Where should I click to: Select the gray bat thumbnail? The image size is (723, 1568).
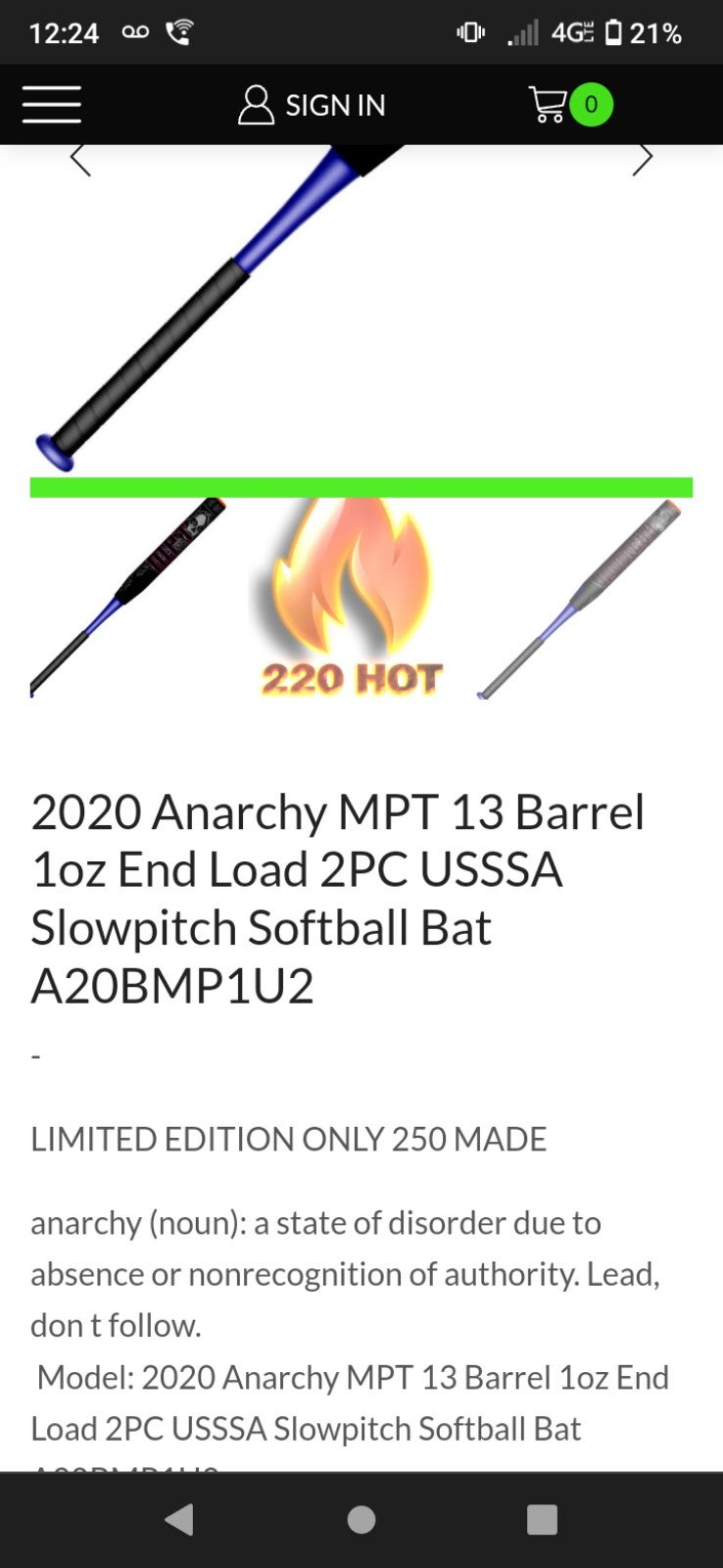(579, 598)
